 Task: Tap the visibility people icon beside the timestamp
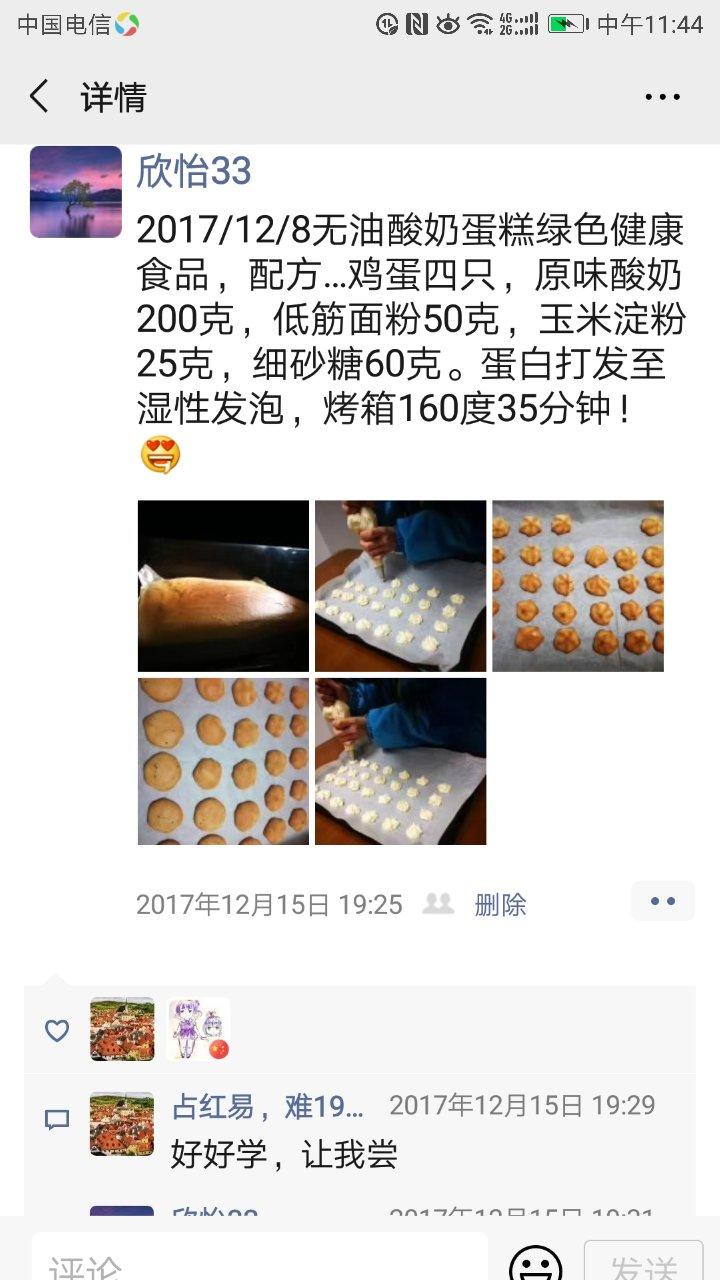coord(438,904)
